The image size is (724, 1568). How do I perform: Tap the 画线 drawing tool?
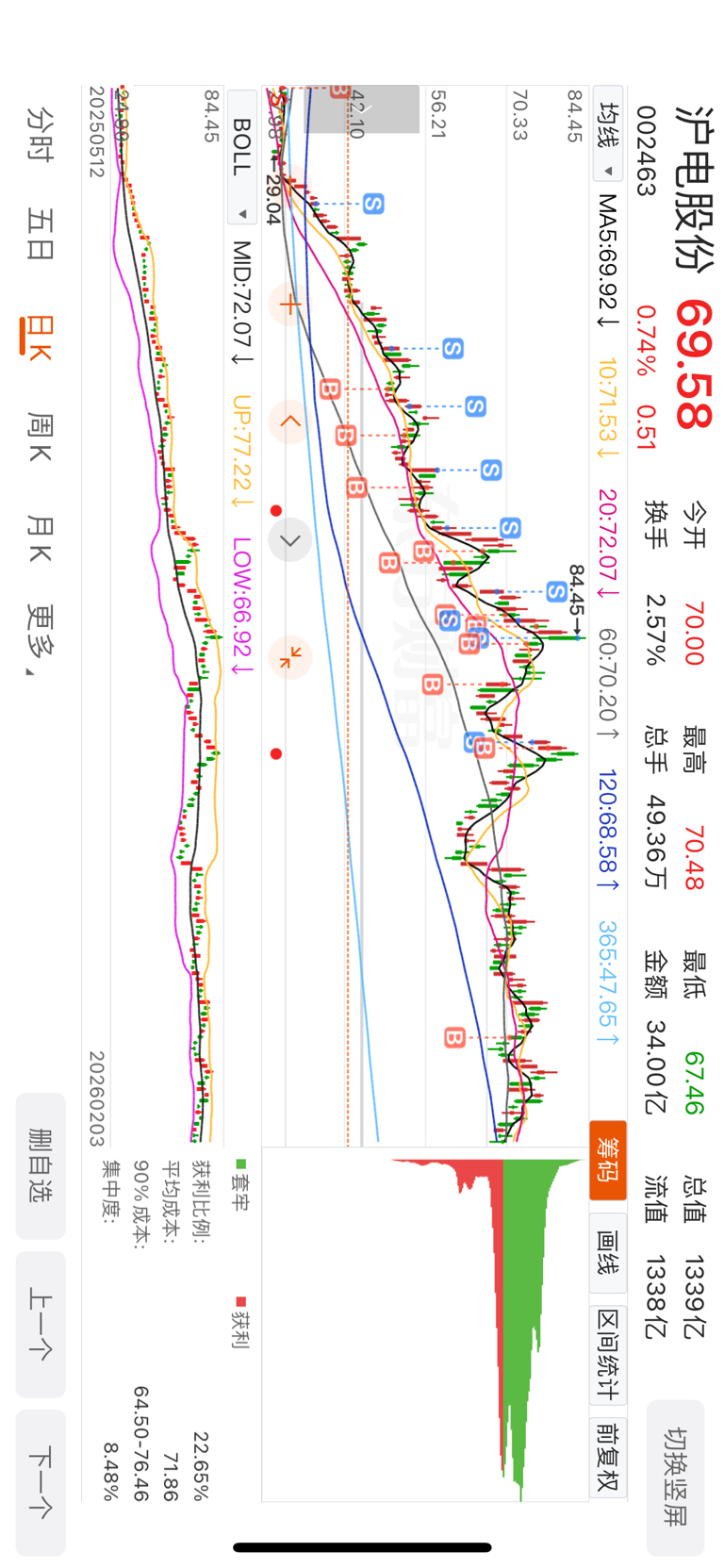tap(608, 1254)
